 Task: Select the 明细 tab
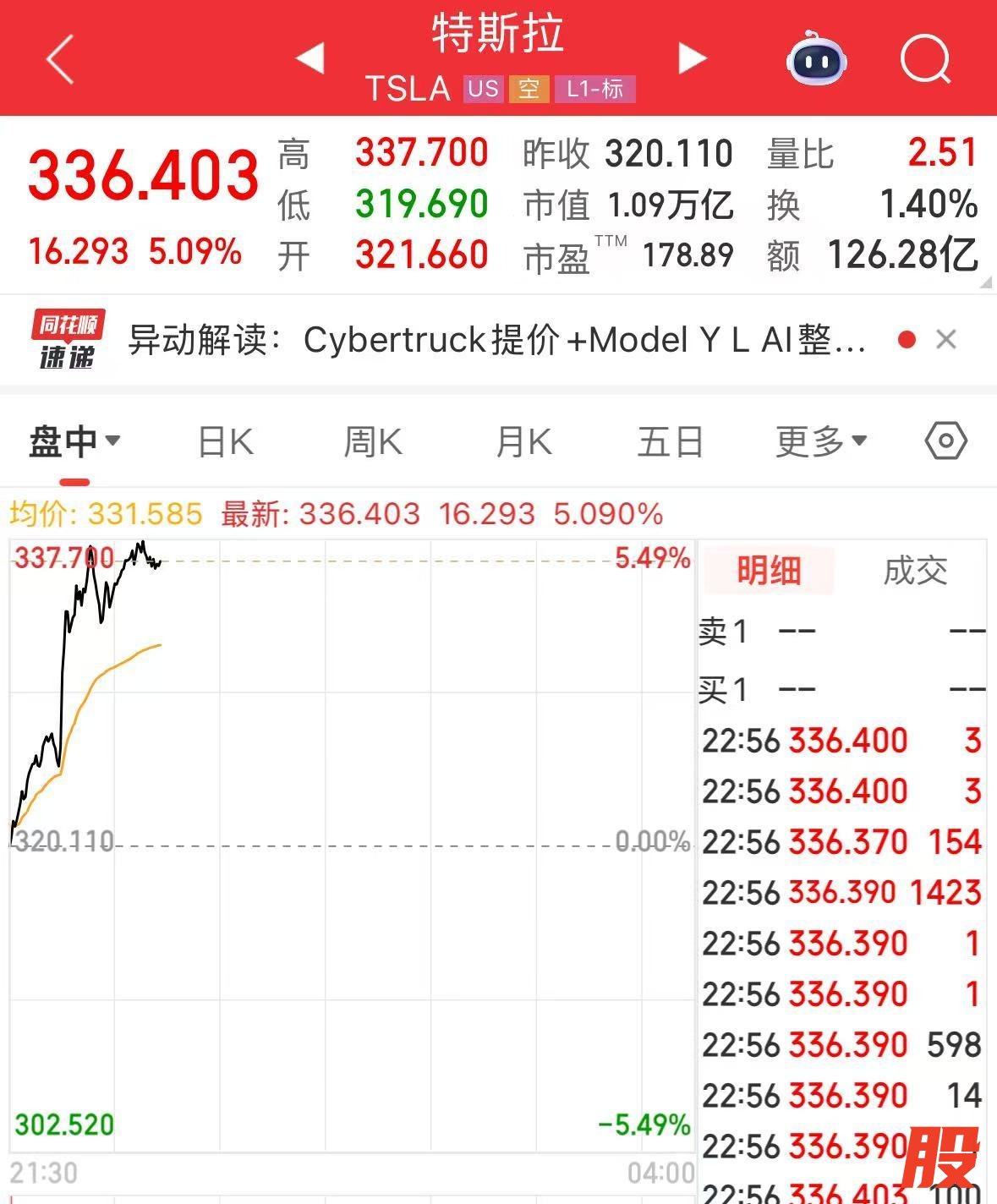[x=768, y=571]
